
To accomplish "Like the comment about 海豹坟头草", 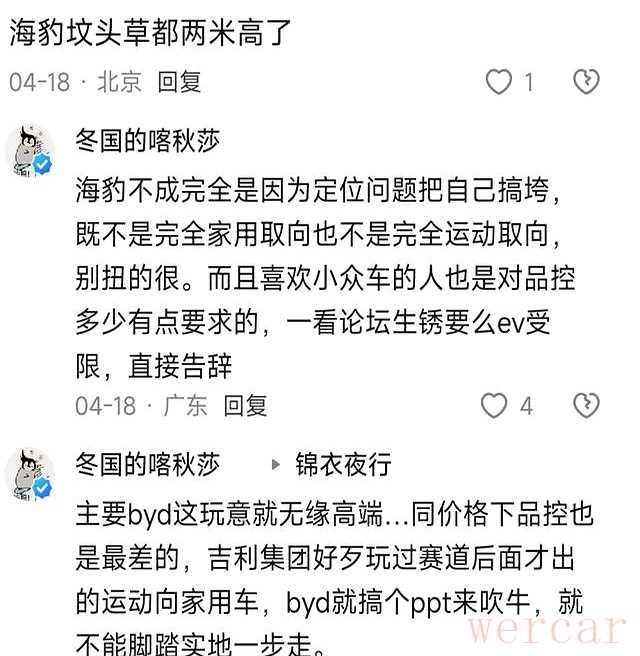I will click(499, 82).
